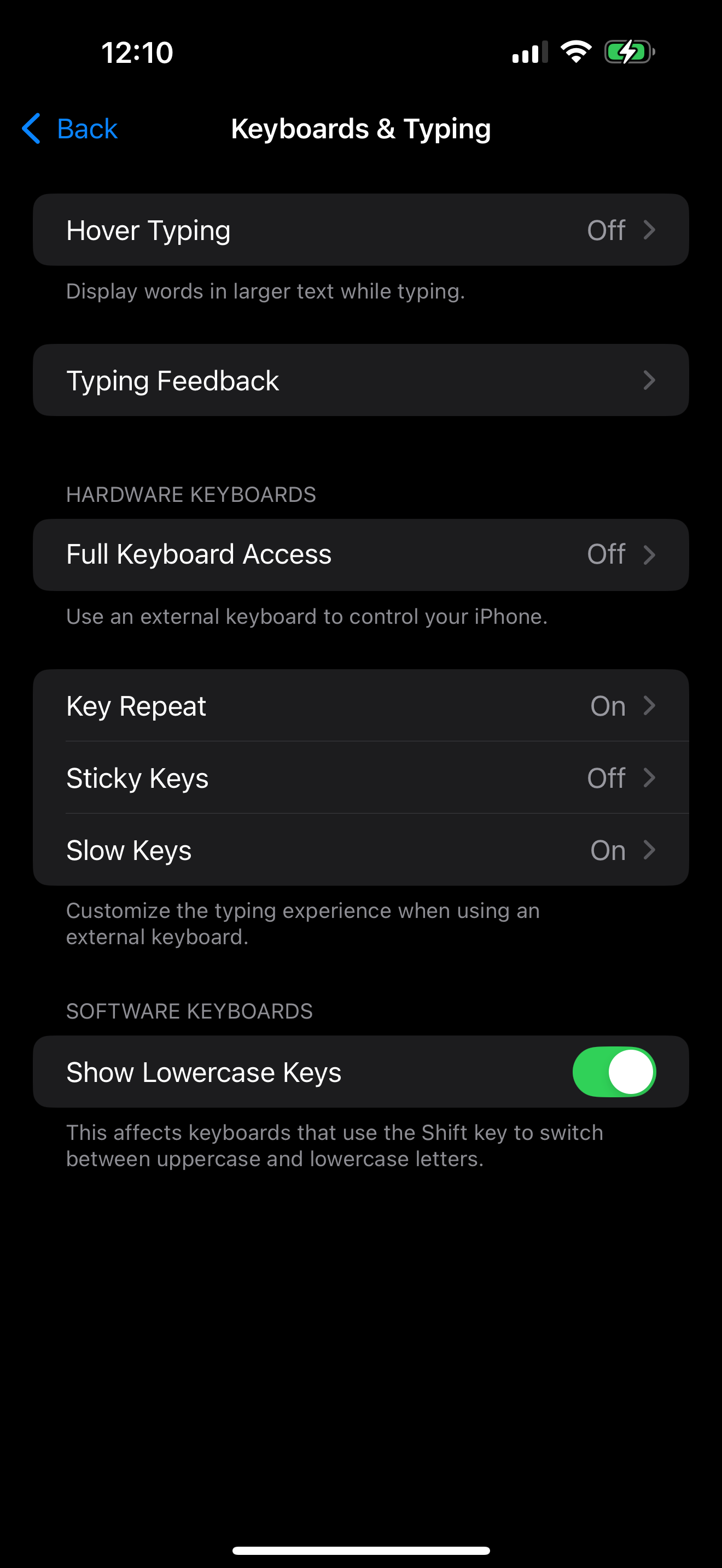Open Sticky Keys settings
The height and width of the screenshot is (1568, 722).
pos(361,778)
